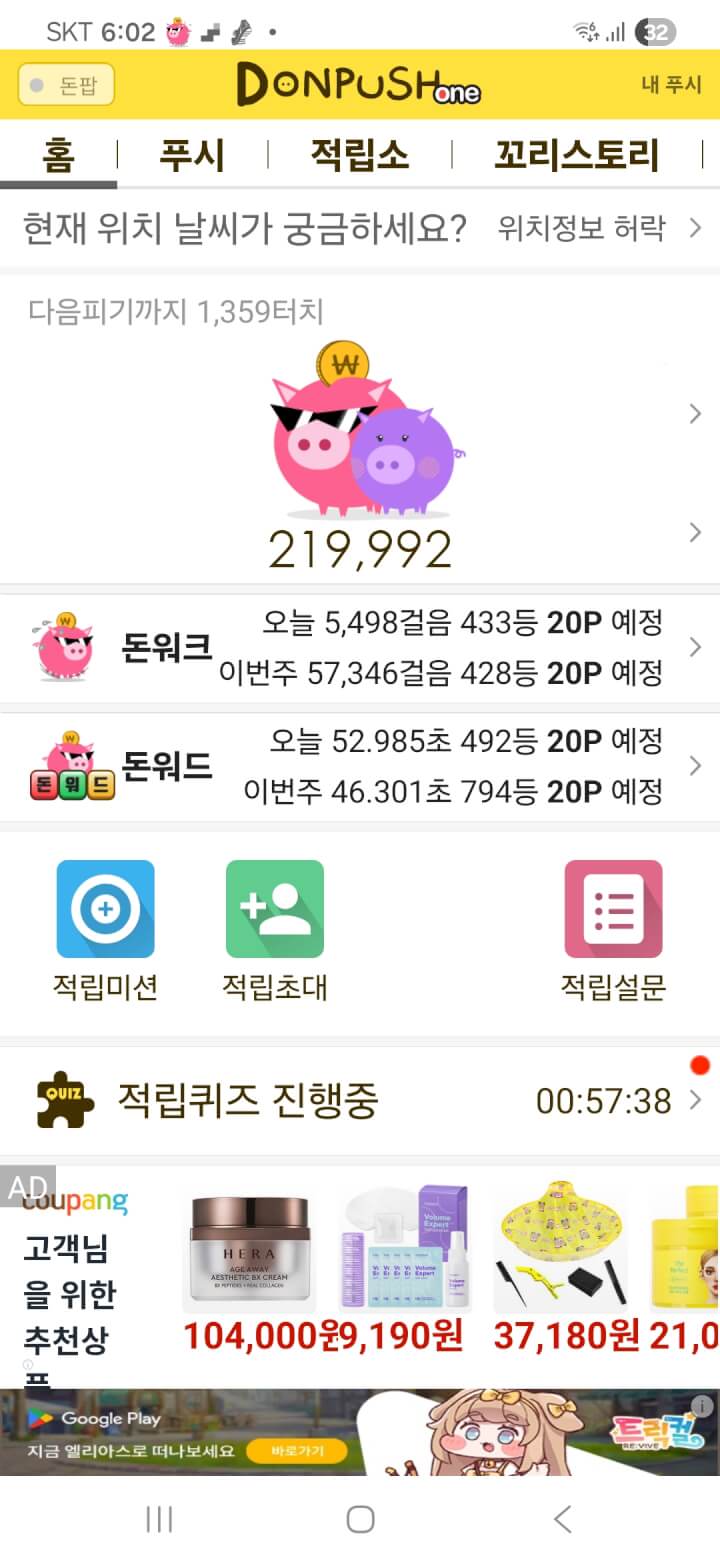
Task: Open 적립퀴즈 진행중 quiz
Action: pyautogui.click(x=360, y=1101)
